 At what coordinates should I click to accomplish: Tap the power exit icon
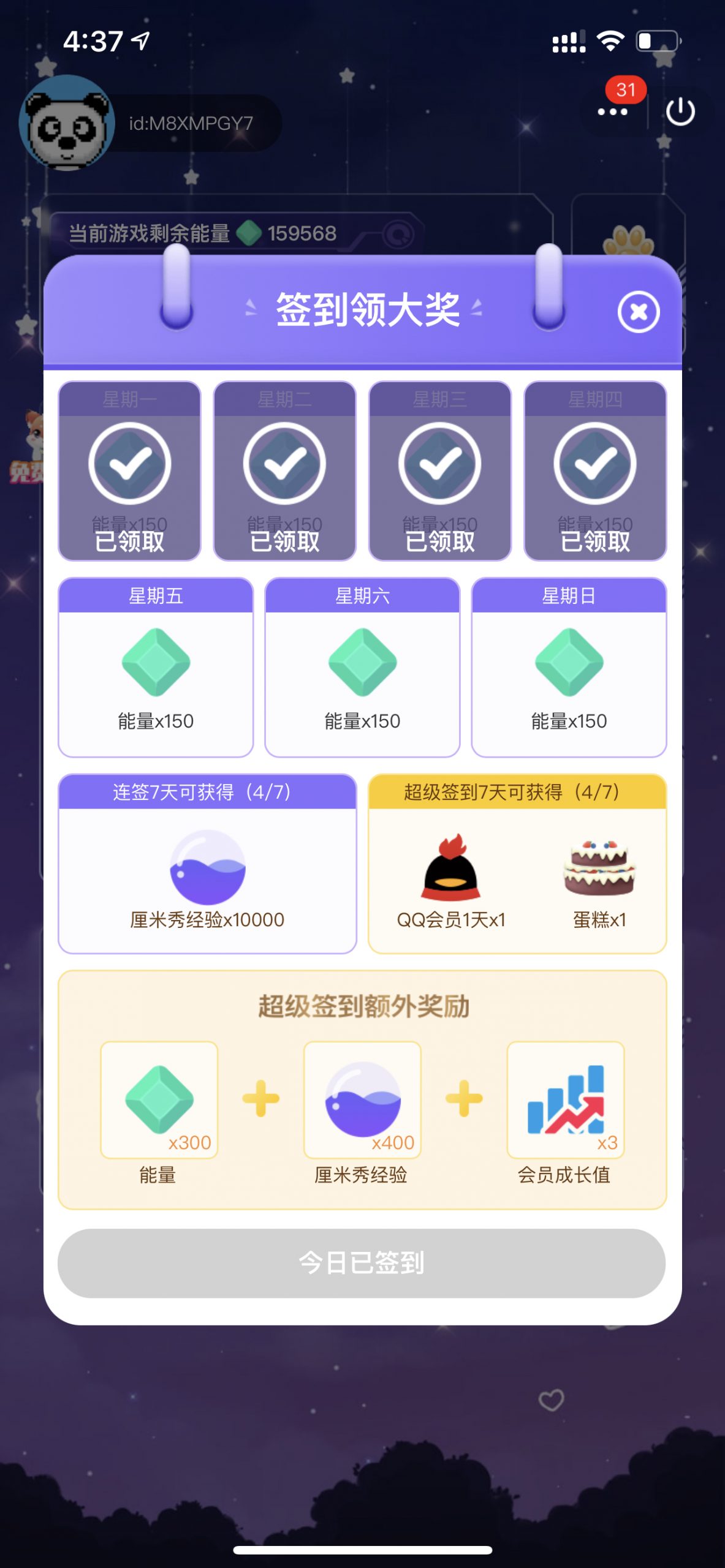pos(680,111)
